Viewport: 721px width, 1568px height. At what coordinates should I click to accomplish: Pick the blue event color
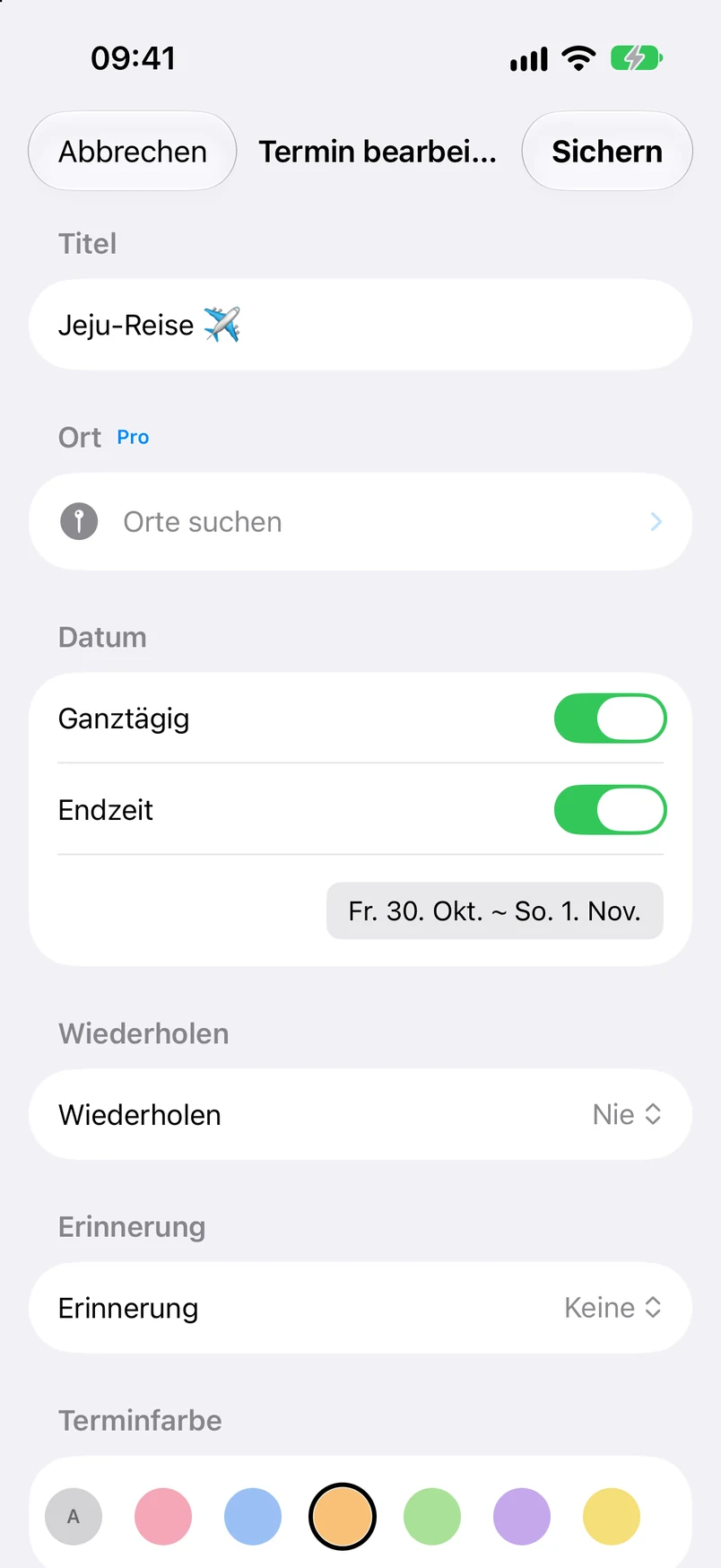[253, 1516]
